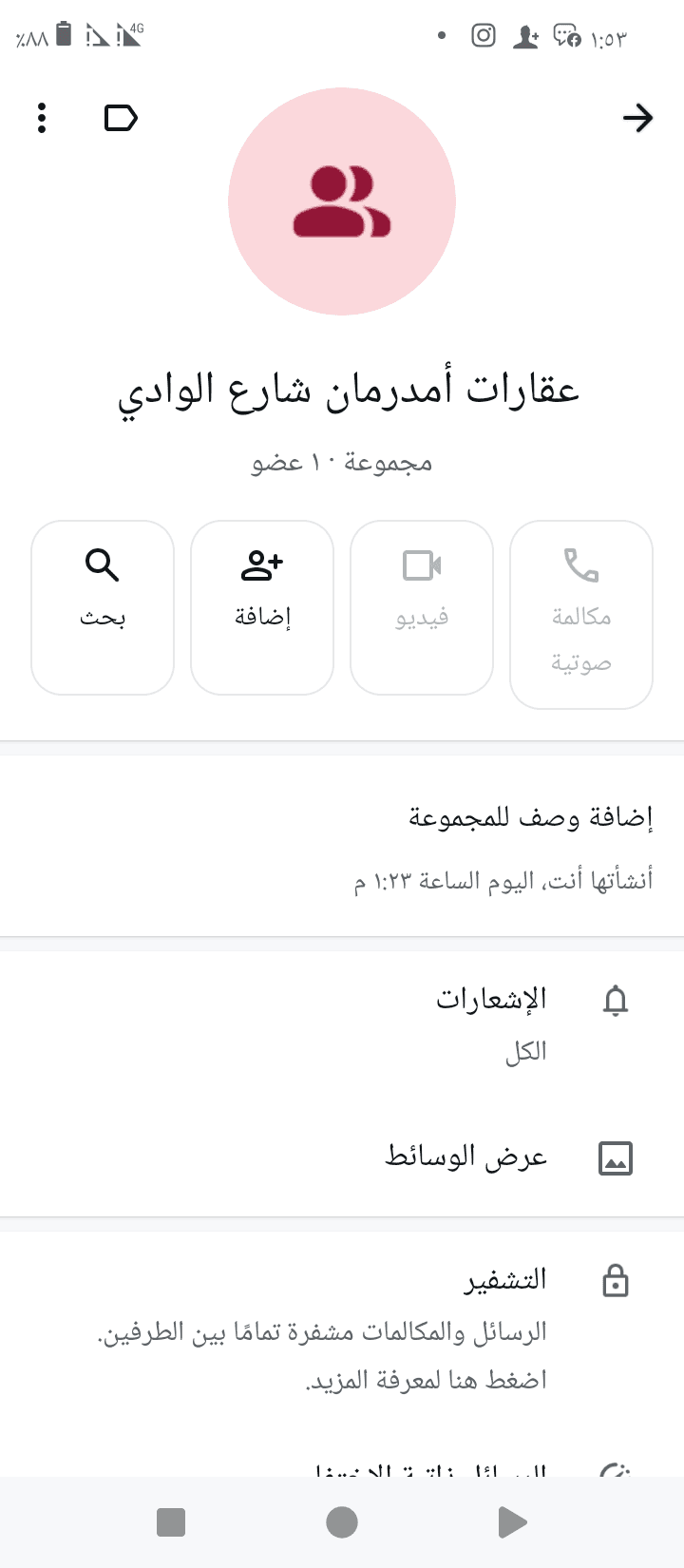
Task: Open the group profile photo
Action: [342, 201]
